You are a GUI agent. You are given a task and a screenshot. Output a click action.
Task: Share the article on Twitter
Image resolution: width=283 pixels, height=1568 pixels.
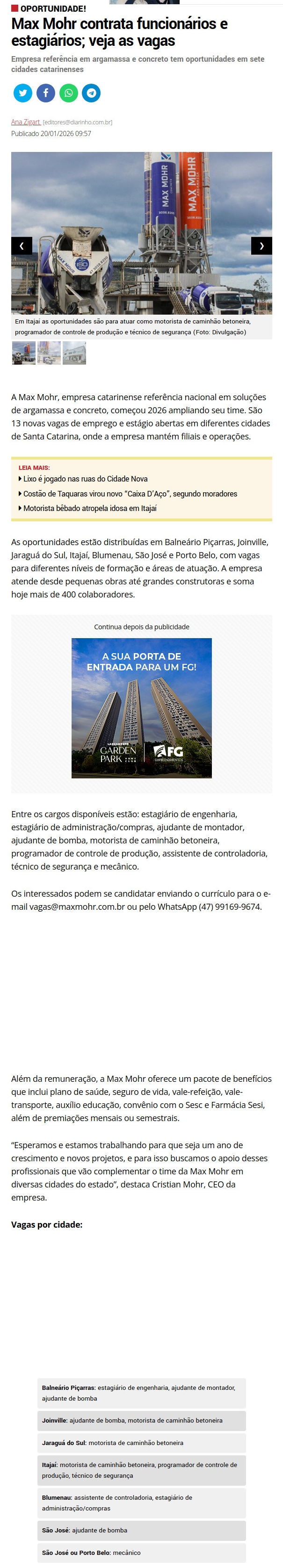[23, 93]
